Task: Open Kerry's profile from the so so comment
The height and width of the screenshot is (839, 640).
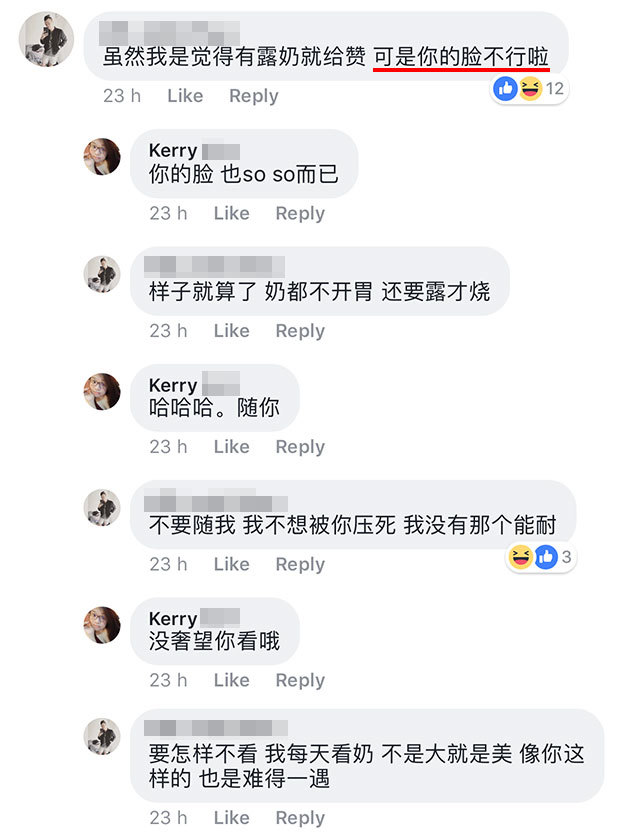Action: point(173,151)
